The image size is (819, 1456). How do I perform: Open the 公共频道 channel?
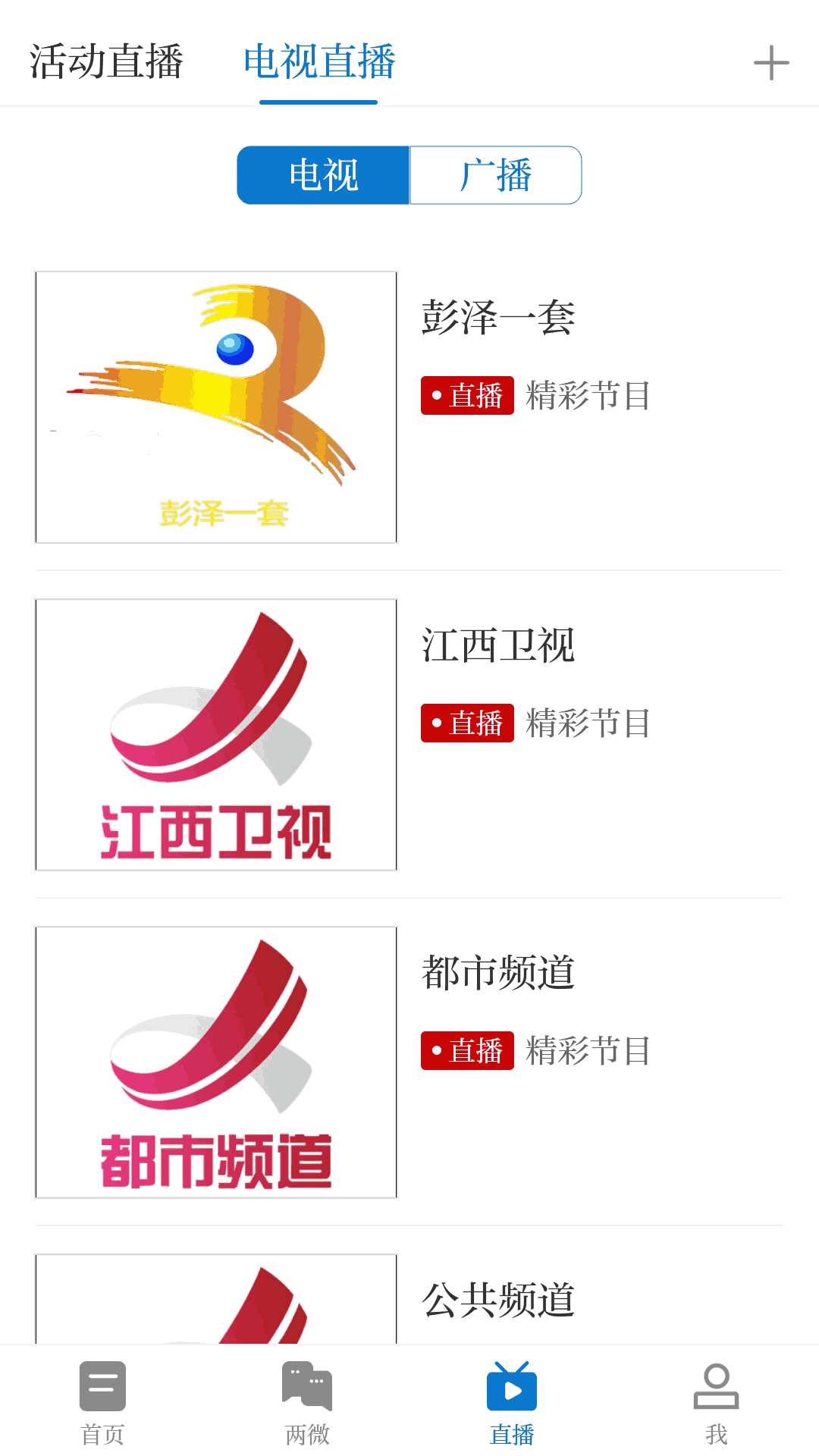pyautogui.click(x=497, y=1300)
